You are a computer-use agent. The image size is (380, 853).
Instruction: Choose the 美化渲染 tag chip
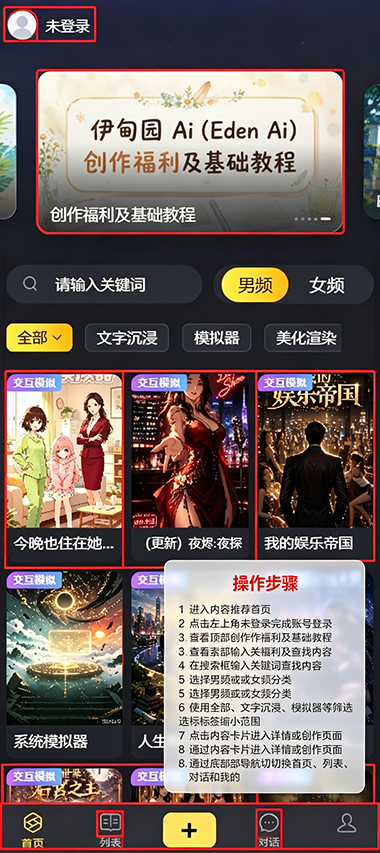click(x=302, y=338)
